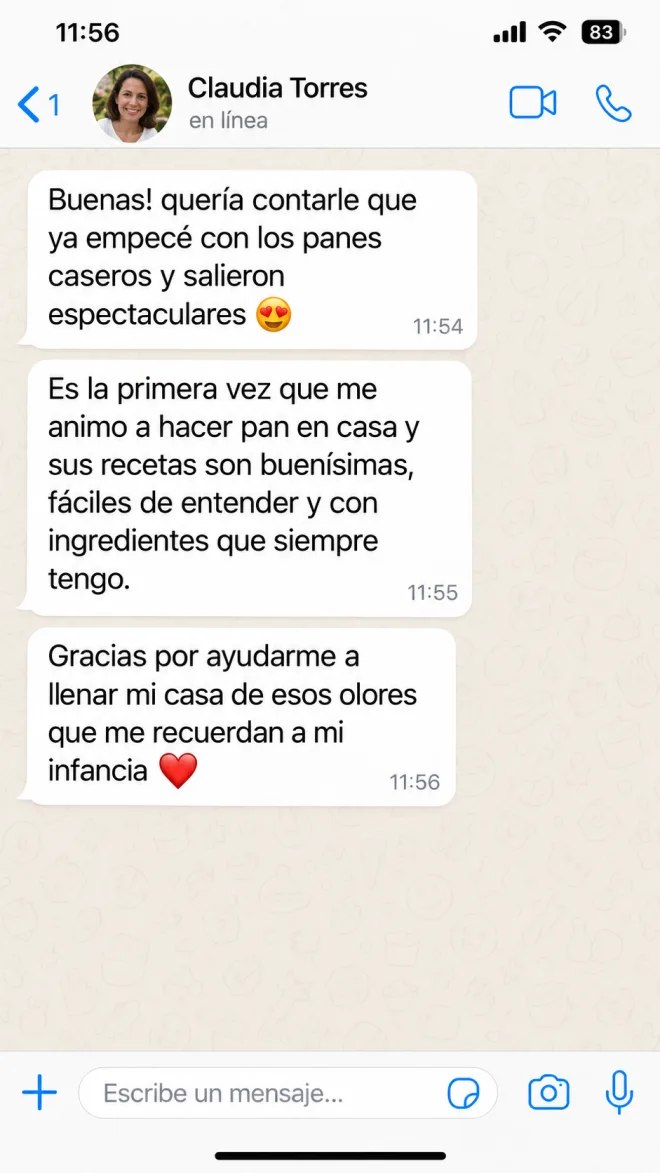Open Claudia Torres's profile photo
Viewport: 660px width, 1173px height.
pos(132,103)
